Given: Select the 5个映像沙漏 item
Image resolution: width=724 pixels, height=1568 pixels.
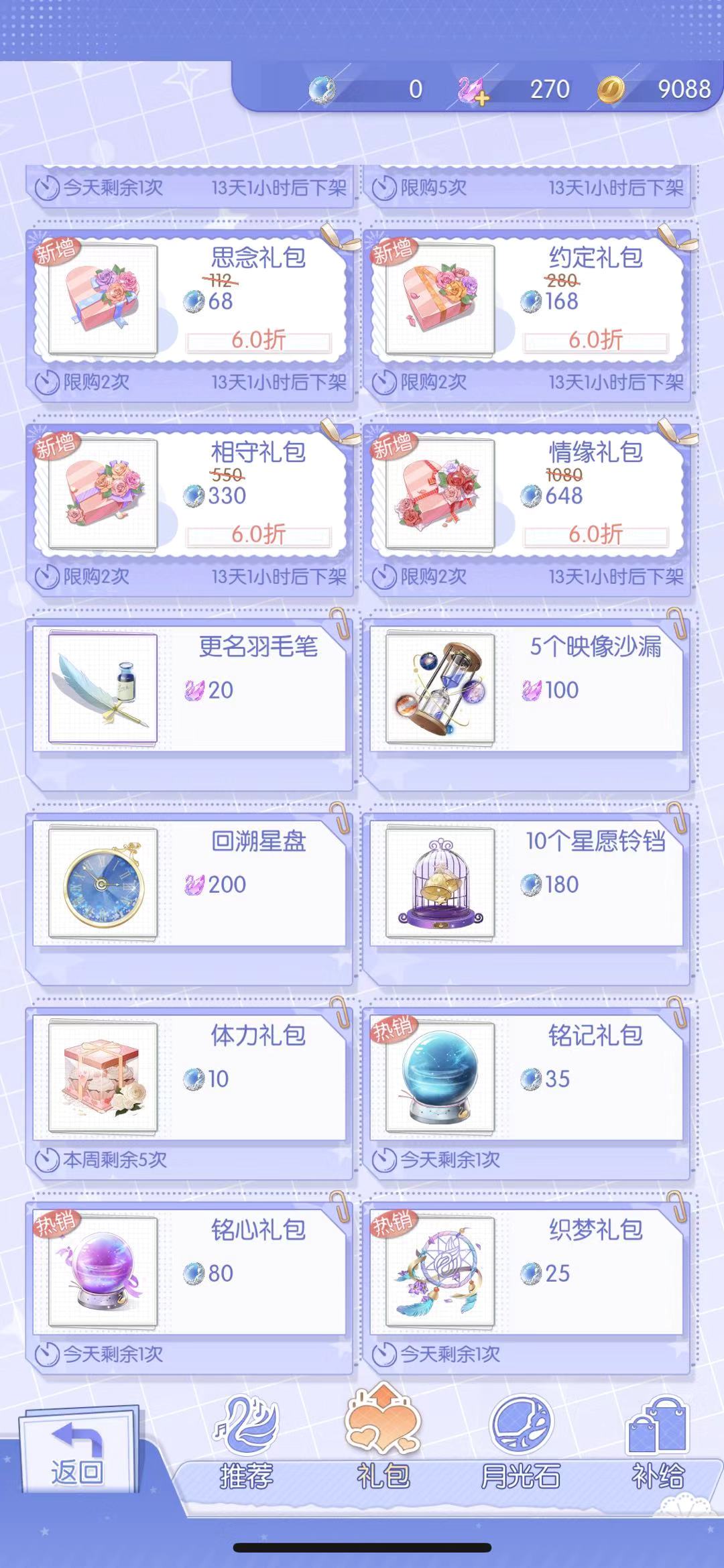Looking at the screenshot, I should (x=527, y=689).
